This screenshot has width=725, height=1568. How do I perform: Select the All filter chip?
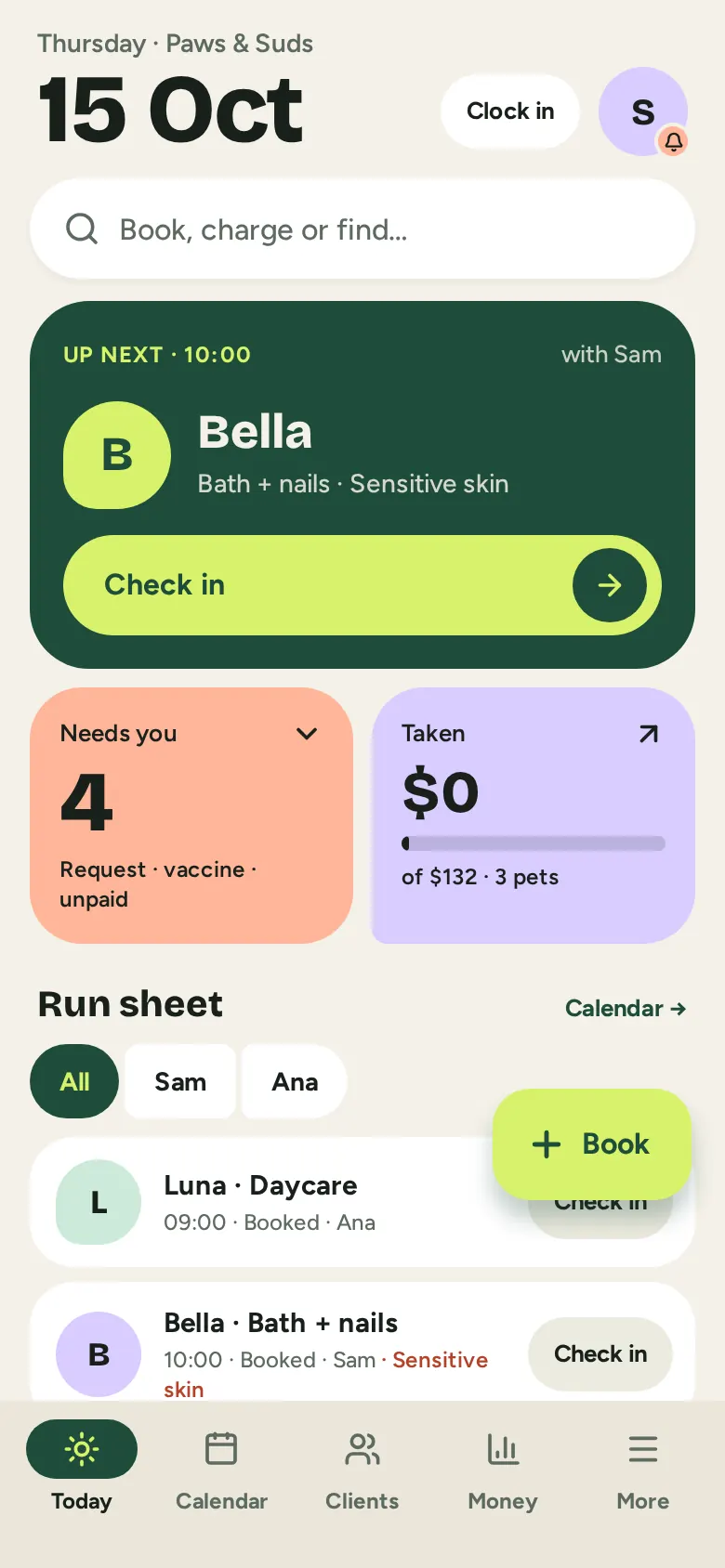pos(74,1081)
